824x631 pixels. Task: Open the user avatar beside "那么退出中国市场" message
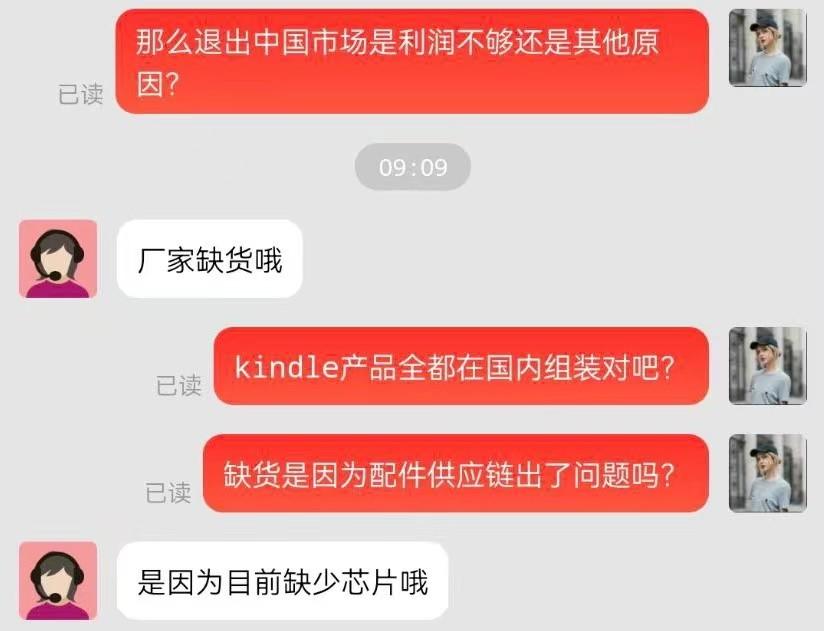pos(767,48)
